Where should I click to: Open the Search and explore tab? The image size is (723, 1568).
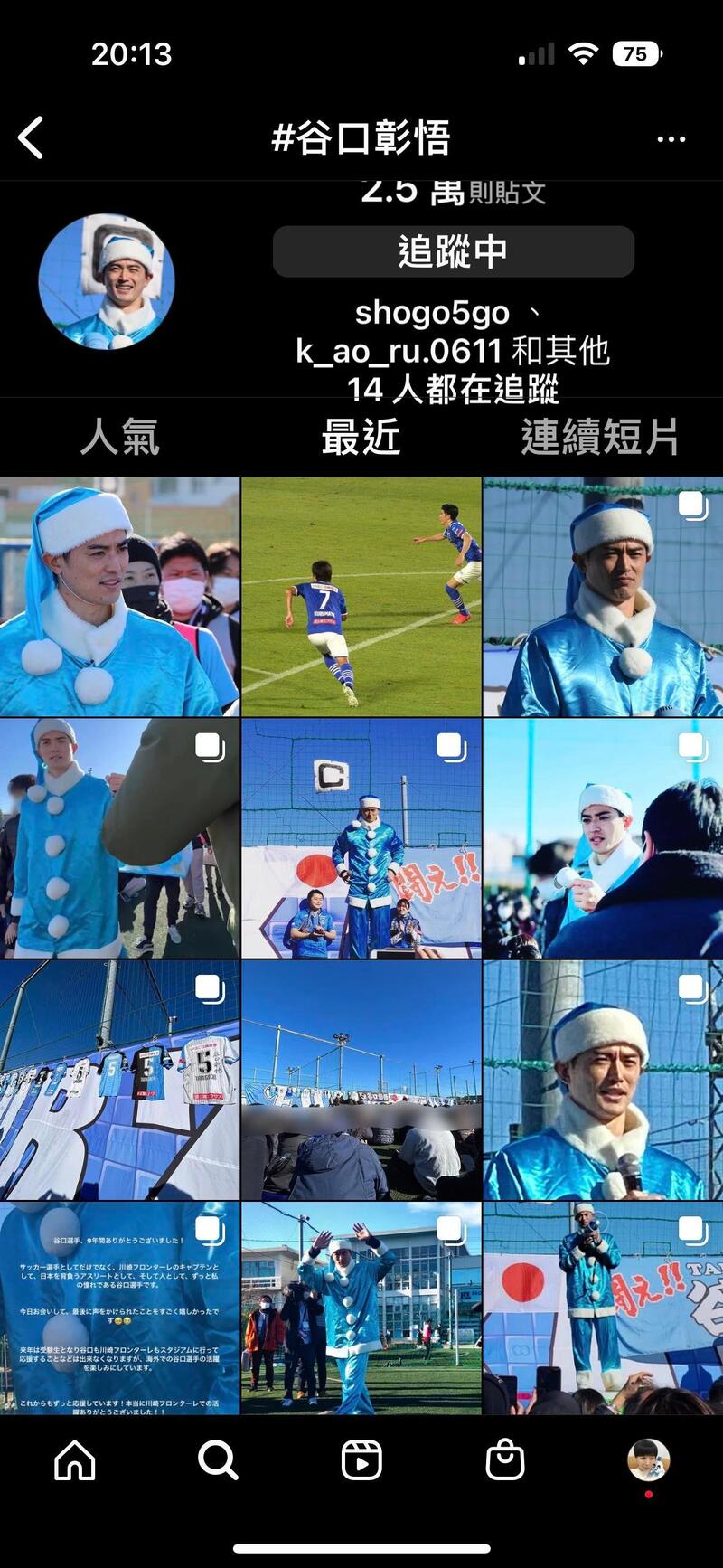click(218, 1460)
